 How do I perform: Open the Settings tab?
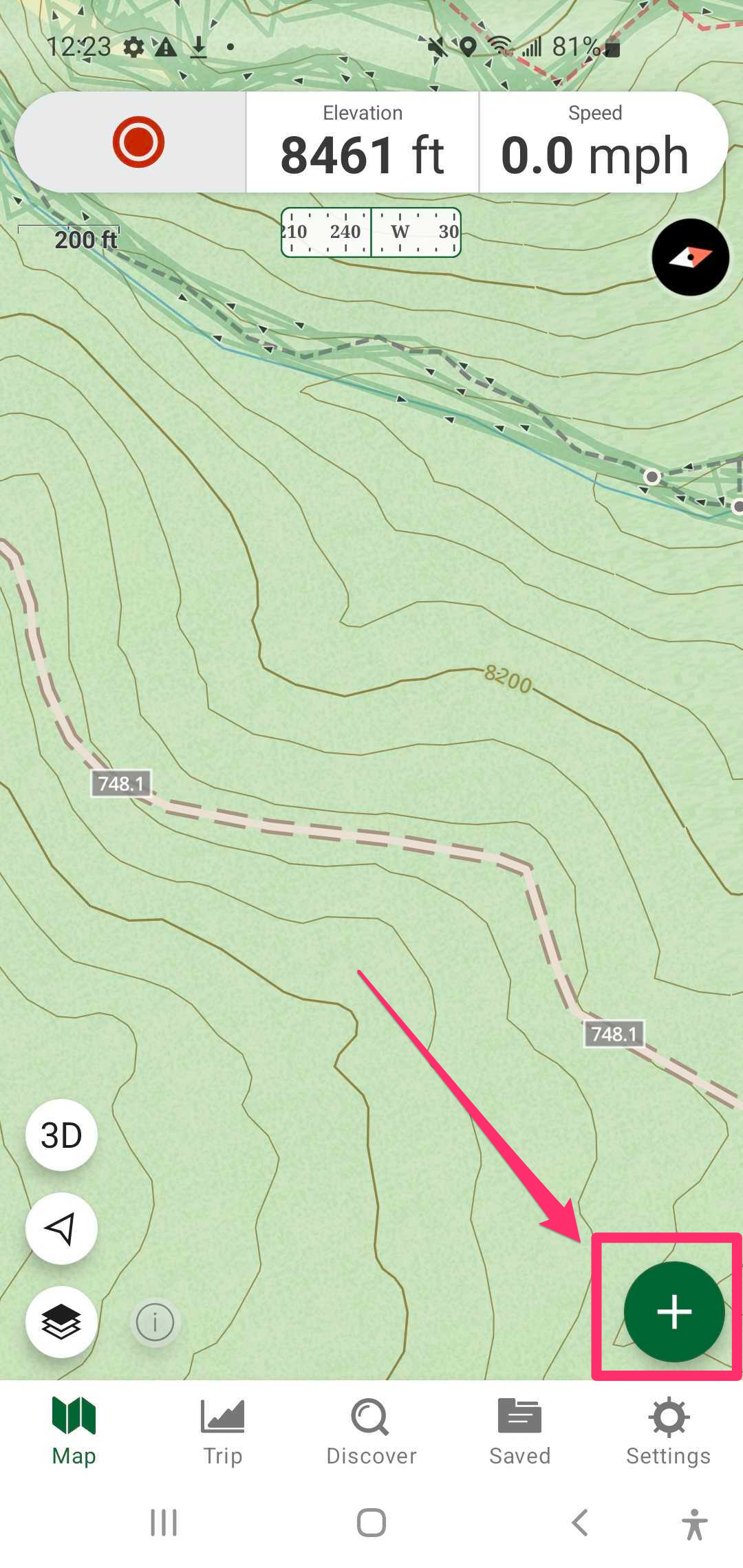(x=668, y=1432)
